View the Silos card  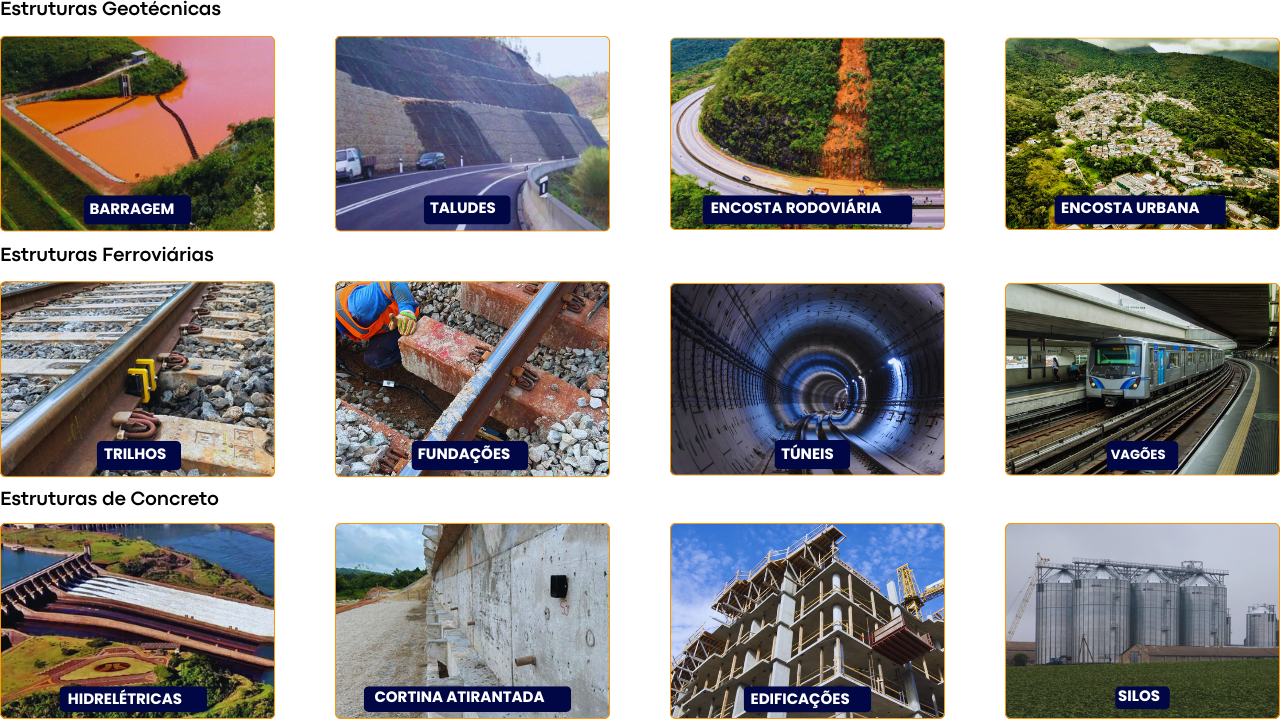[1142, 620]
